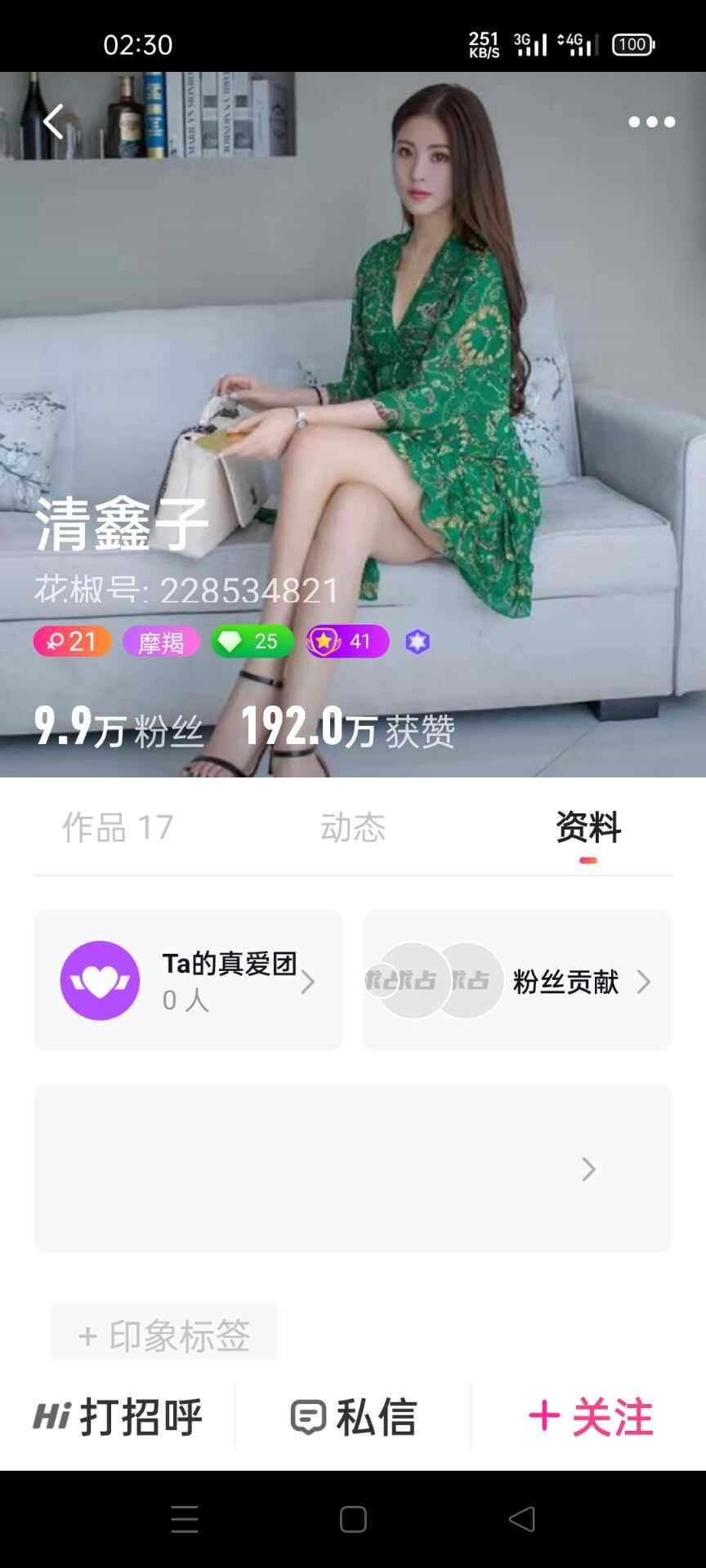Open the 动态 tab
The width and height of the screenshot is (706, 1568).
[351, 829]
